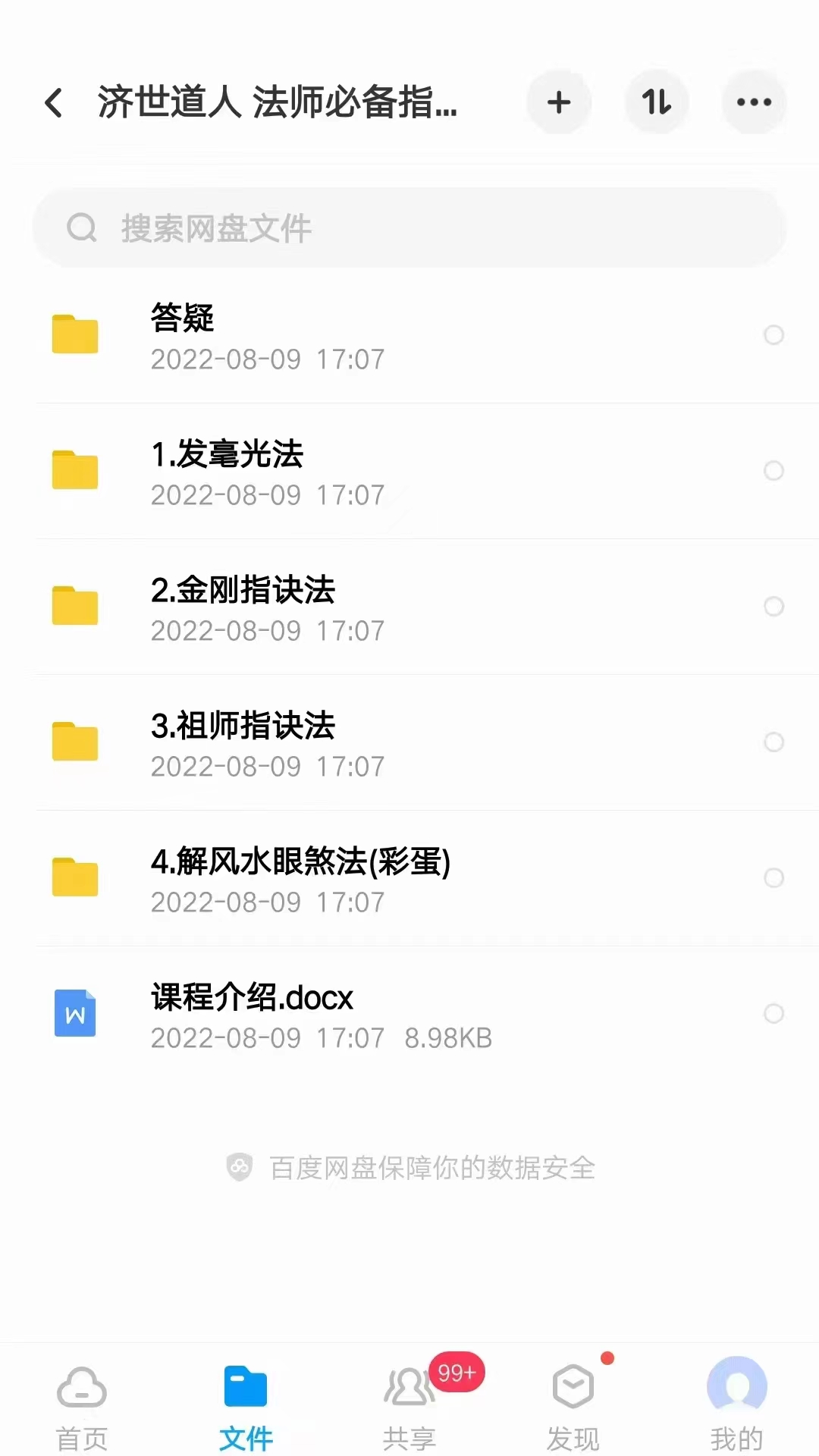Screen dimensions: 819x1456
Task: Go back using the left arrow
Action: coord(53,102)
